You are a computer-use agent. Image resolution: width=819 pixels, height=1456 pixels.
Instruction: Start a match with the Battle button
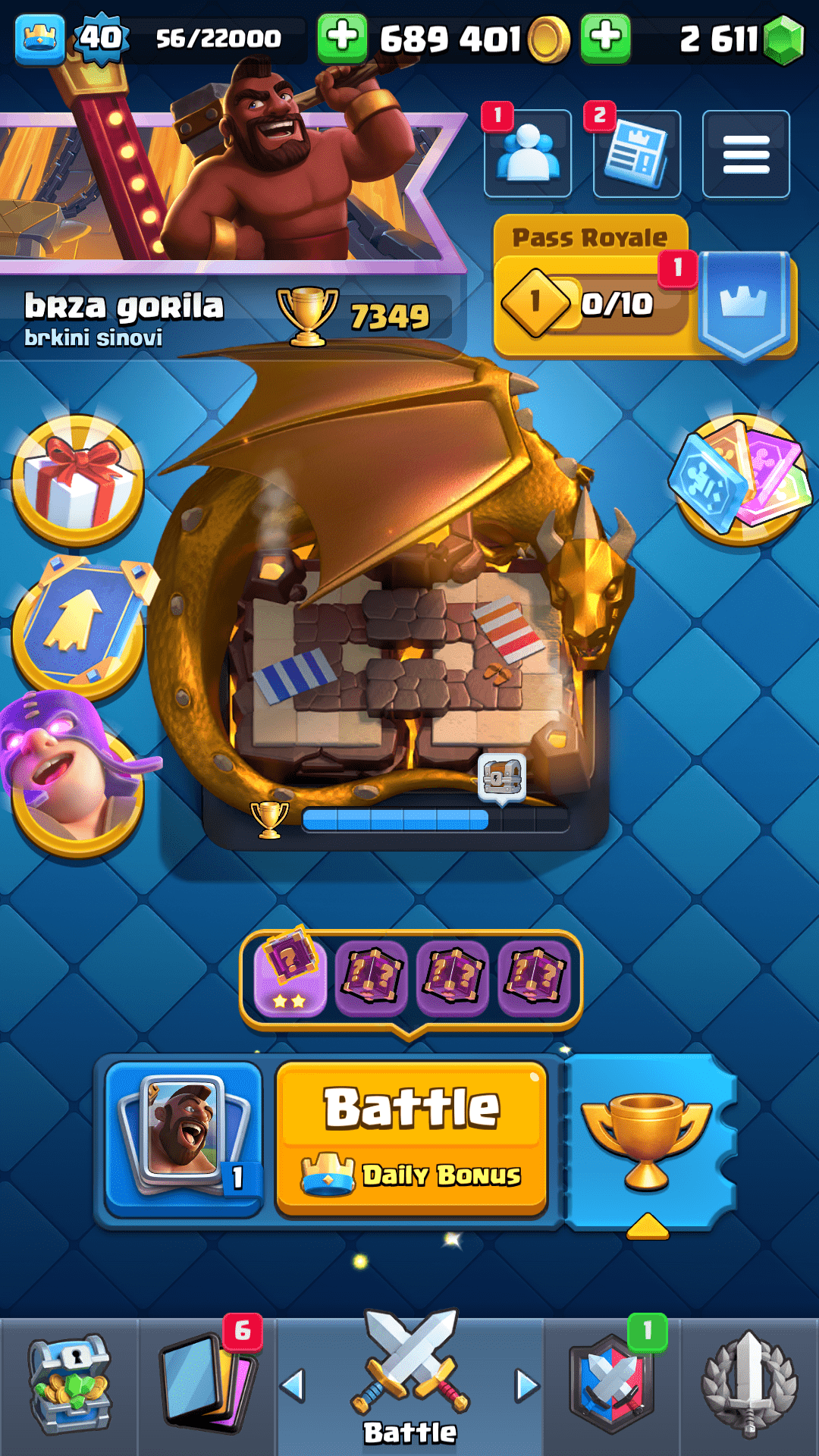(411, 1137)
